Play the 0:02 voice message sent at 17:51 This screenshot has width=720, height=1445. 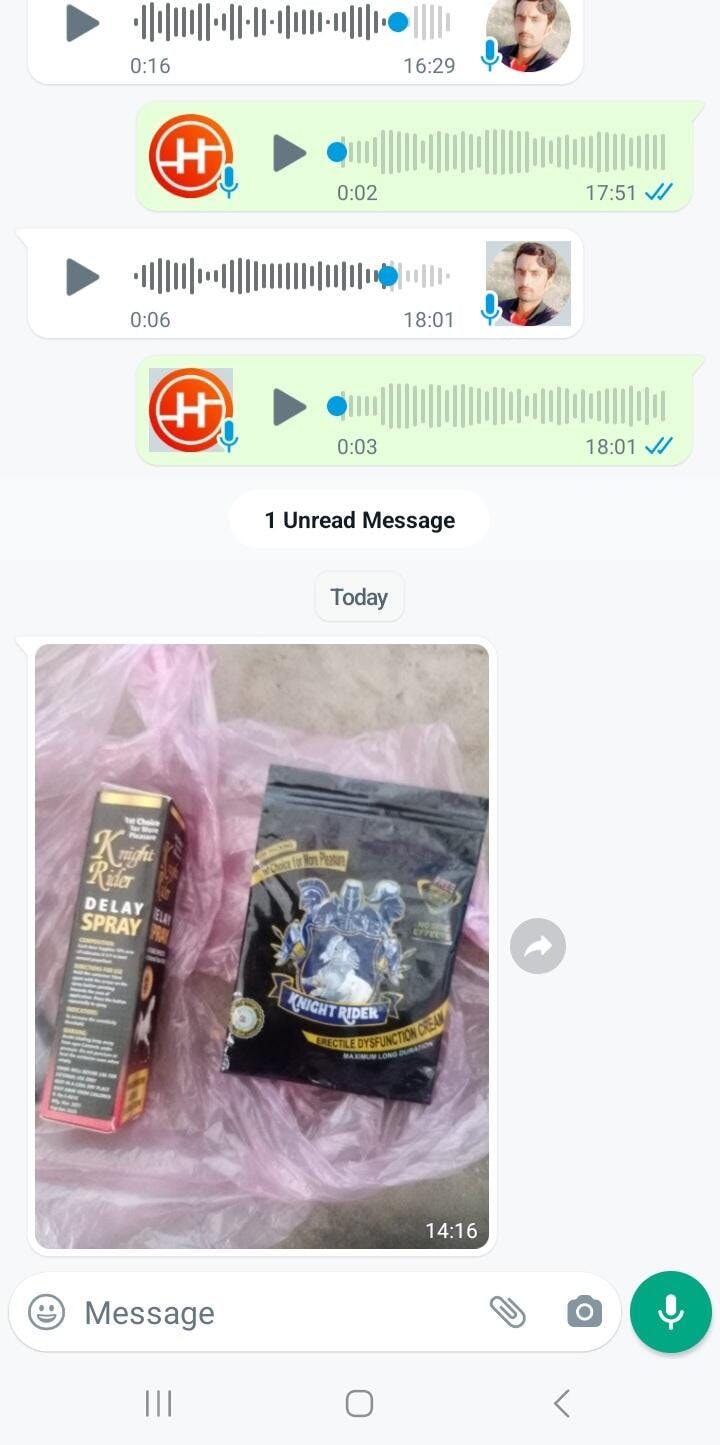click(x=289, y=153)
